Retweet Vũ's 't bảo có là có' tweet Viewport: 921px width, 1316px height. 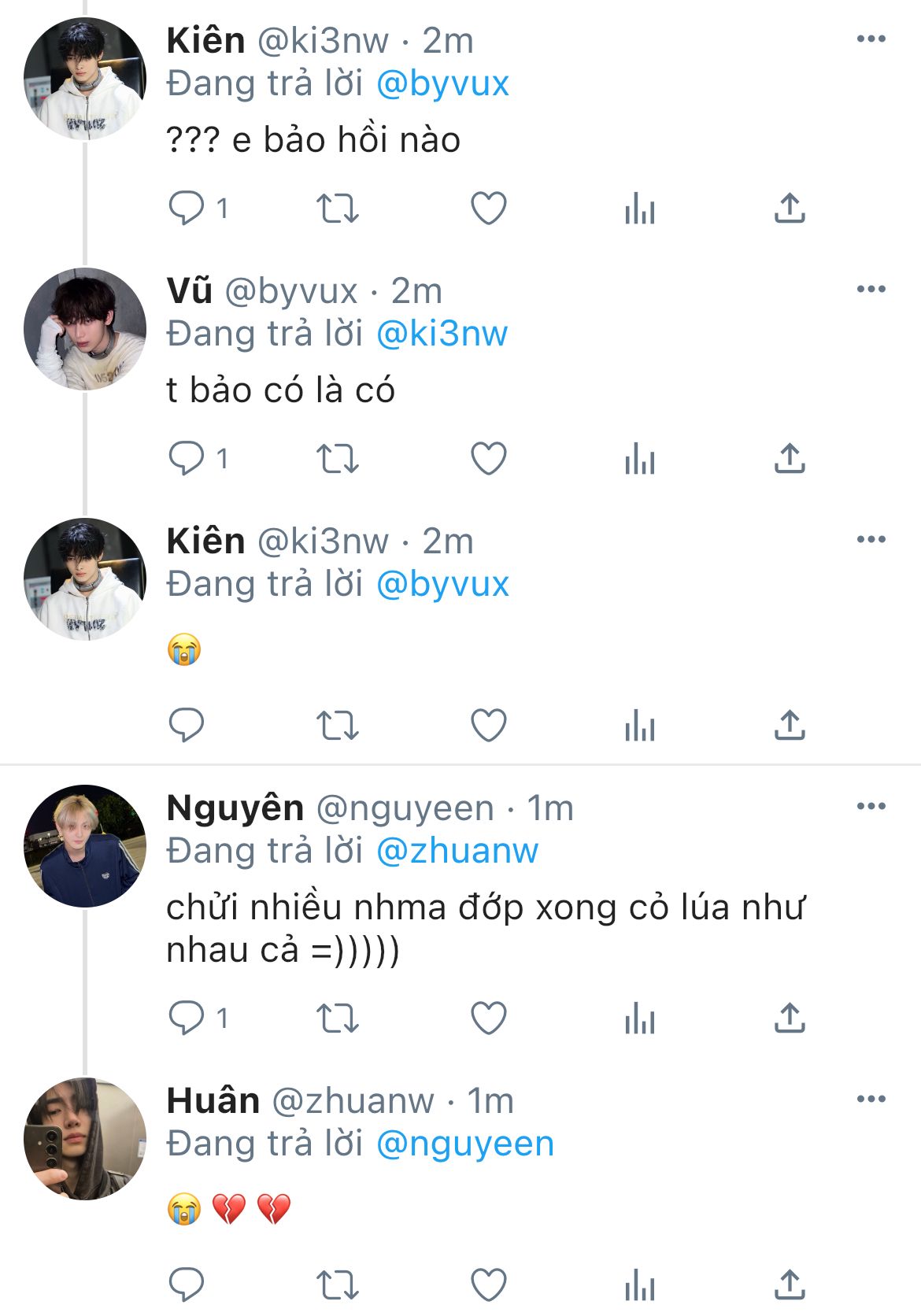point(338,459)
